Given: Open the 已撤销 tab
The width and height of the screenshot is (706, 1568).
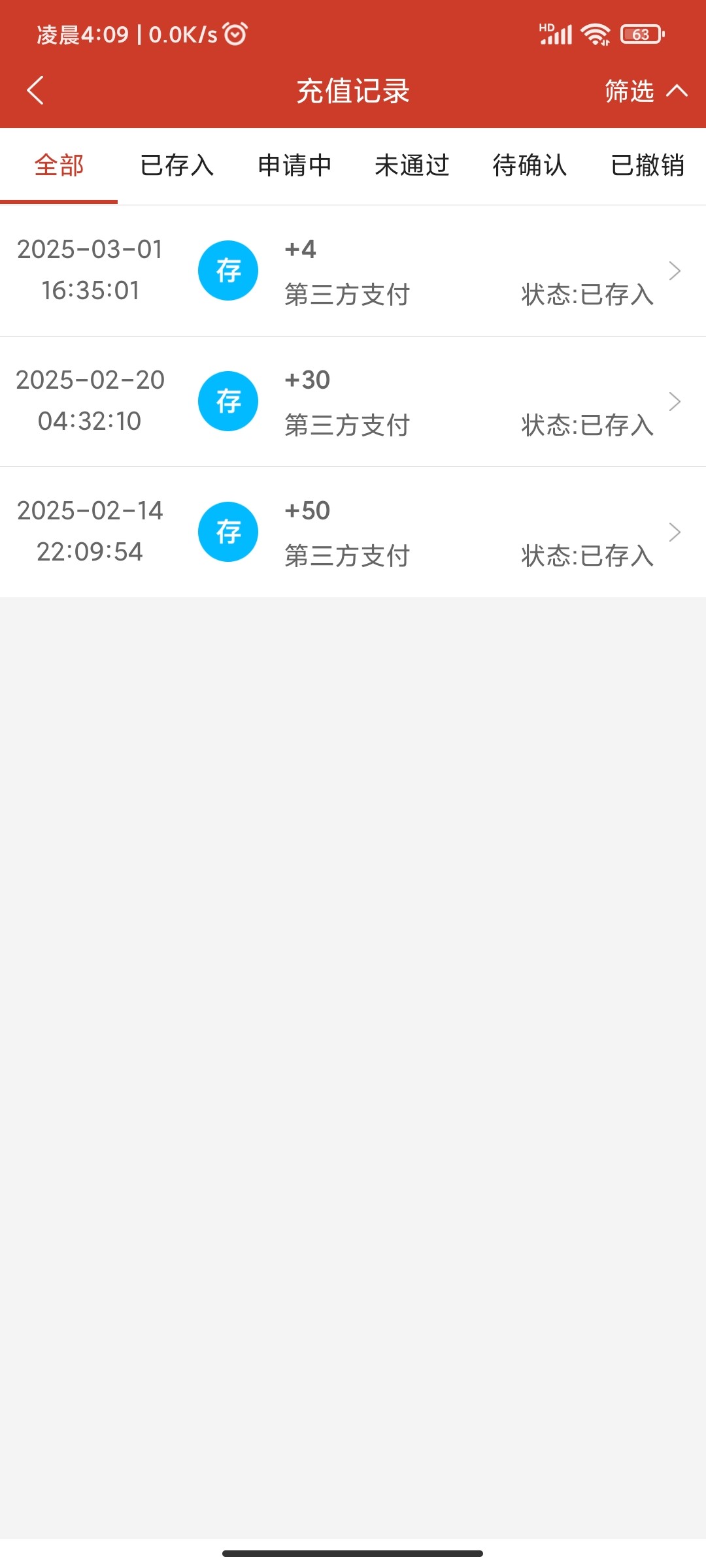Looking at the screenshot, I should tap(647, 165).
